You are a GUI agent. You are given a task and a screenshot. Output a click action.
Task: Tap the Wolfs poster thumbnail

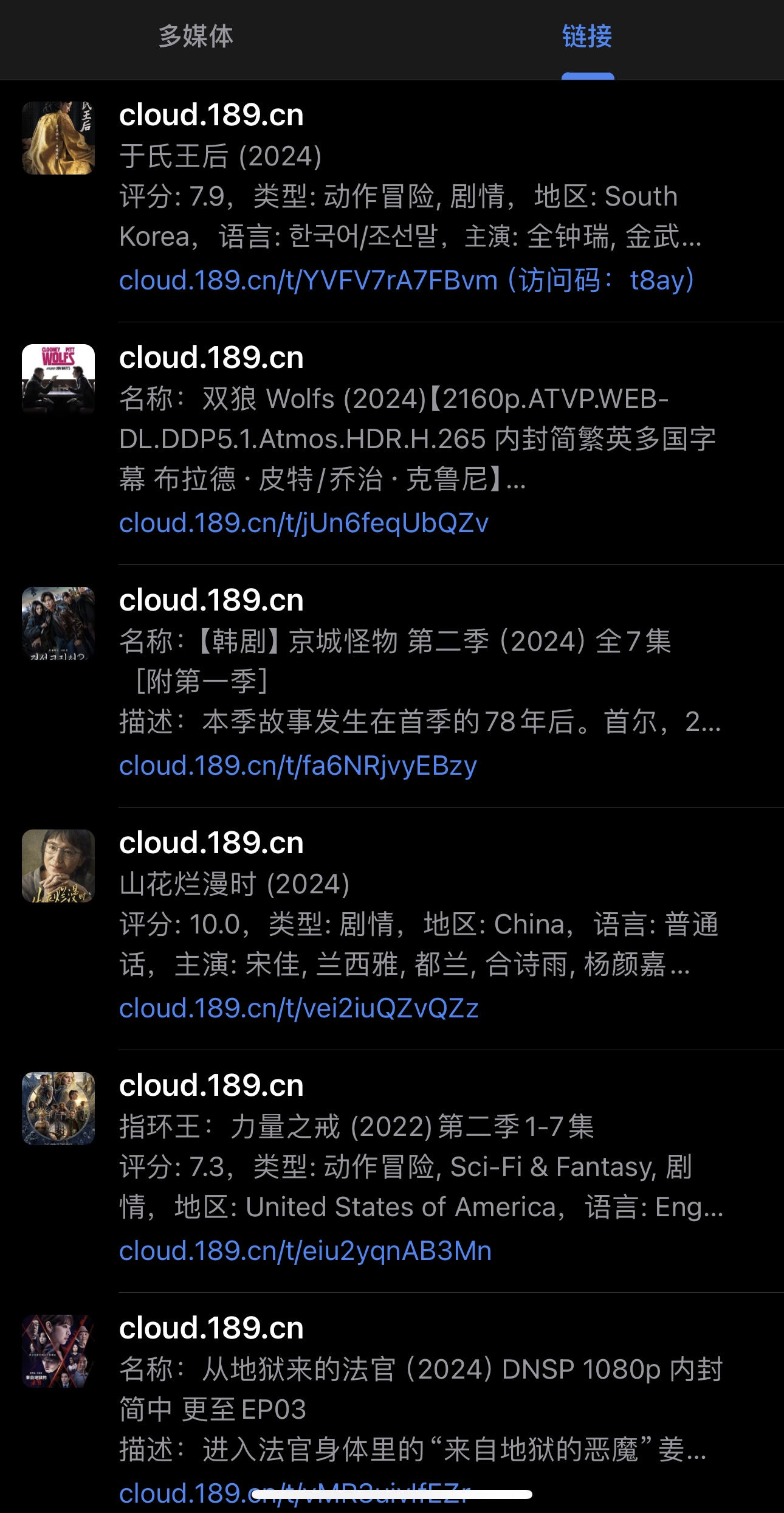pos(58,380)
